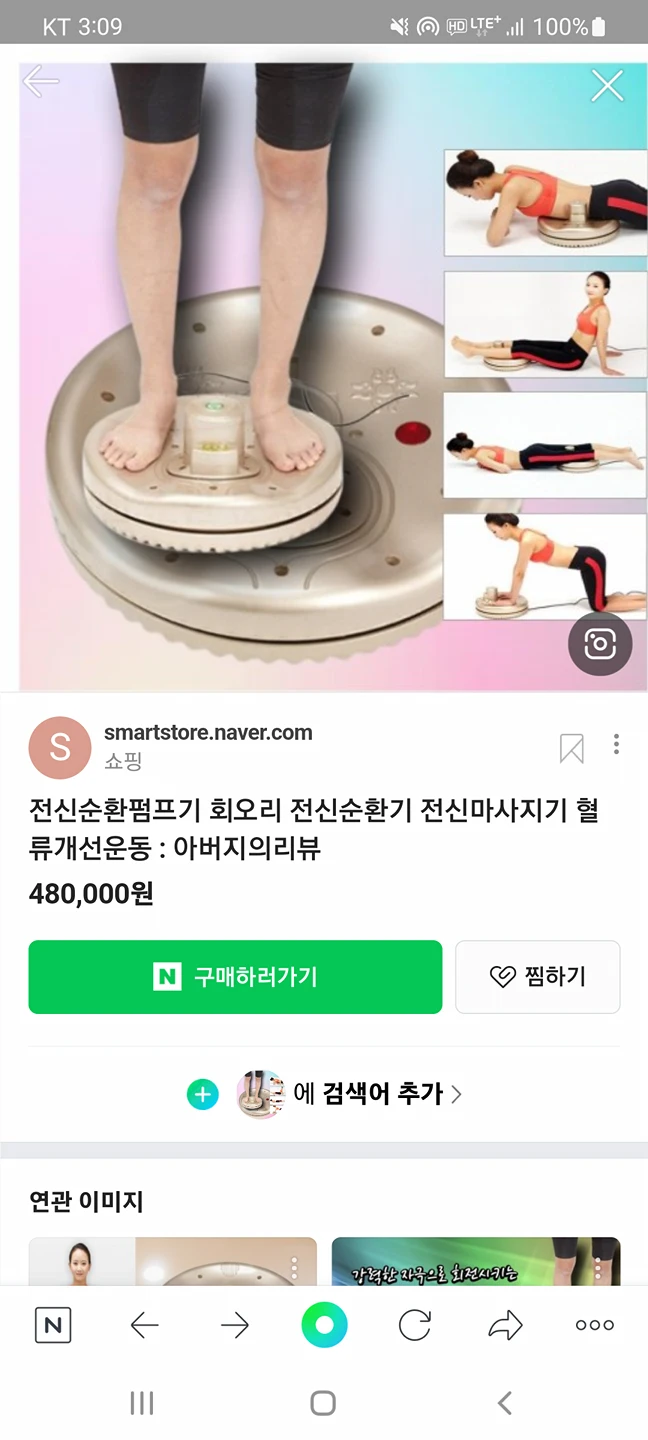Tap the 구매하러가기 button
The height and width of the screenshot is (1440, 648).
[x=235, y=977]
